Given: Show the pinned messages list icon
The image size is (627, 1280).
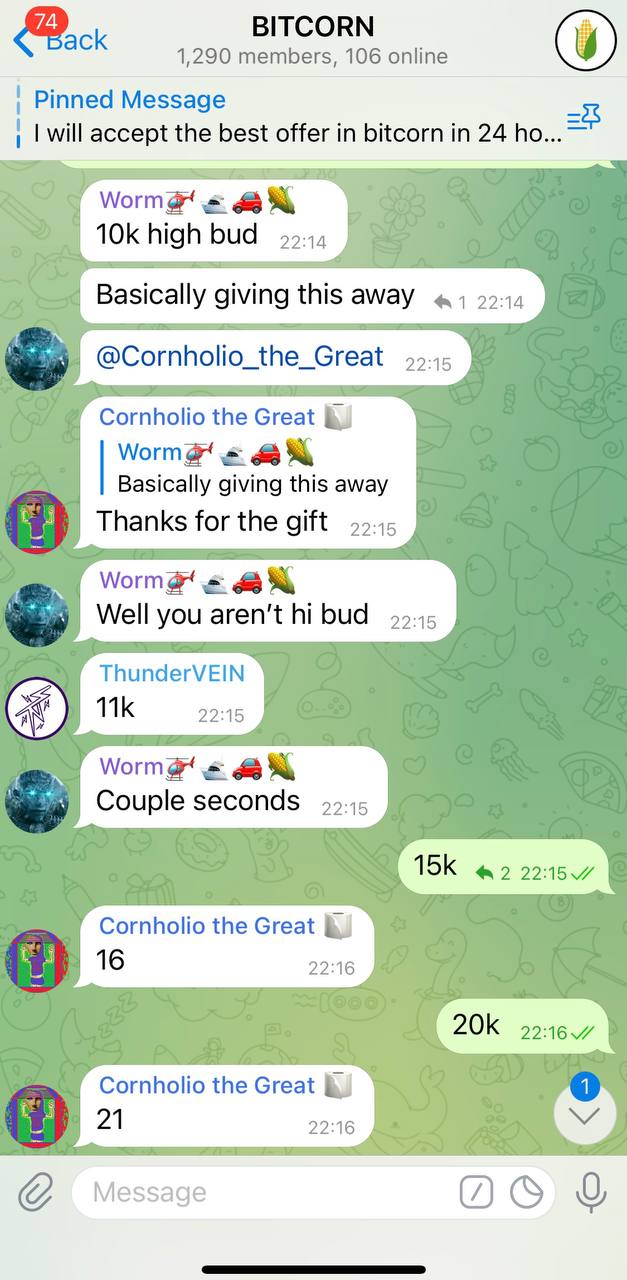Looking at the screenshot, I should click(584, 118).
